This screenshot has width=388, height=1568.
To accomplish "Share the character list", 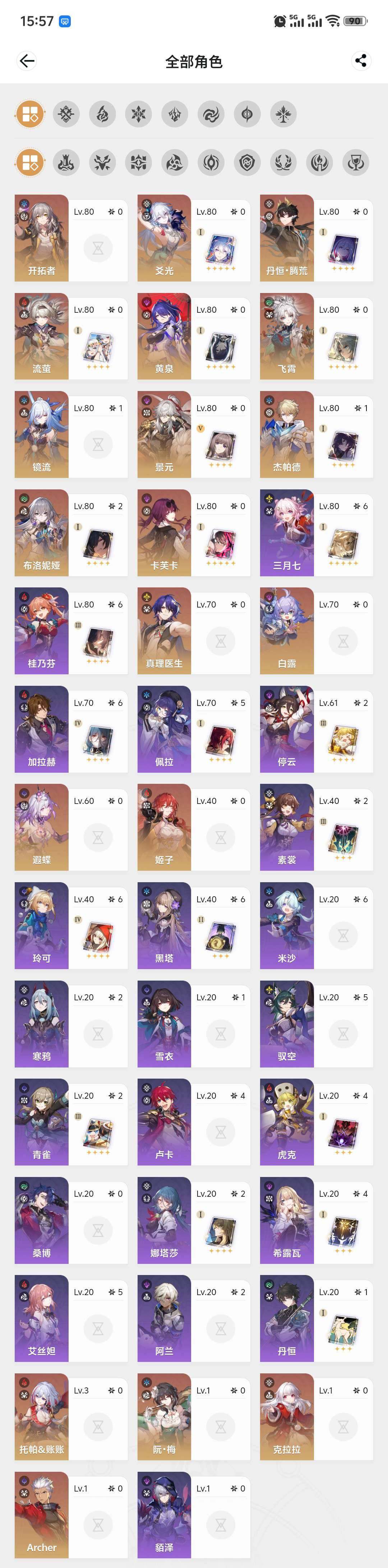I will [361, 61].
